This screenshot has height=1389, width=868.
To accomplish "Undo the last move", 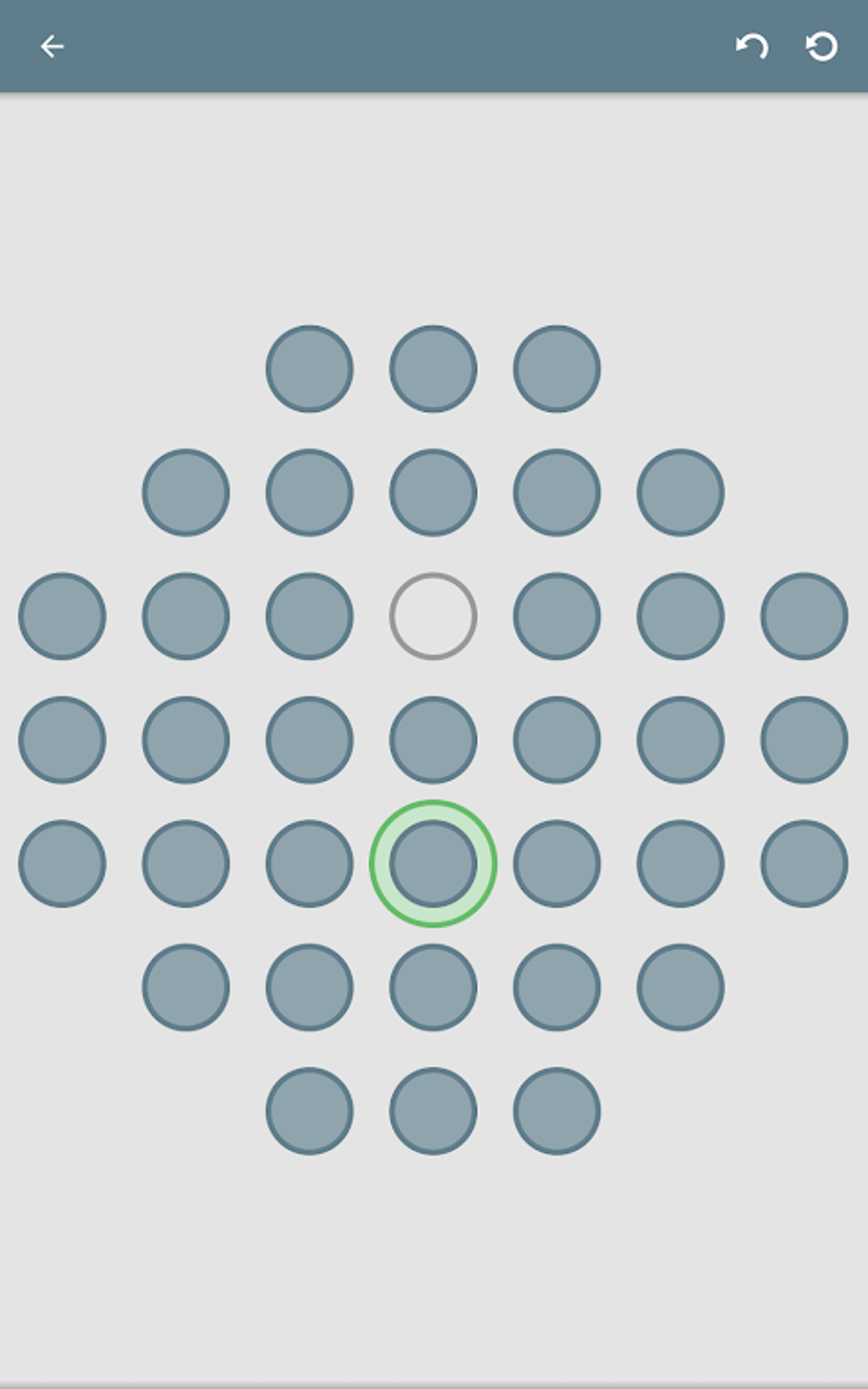I will click(x=751, y=46).
